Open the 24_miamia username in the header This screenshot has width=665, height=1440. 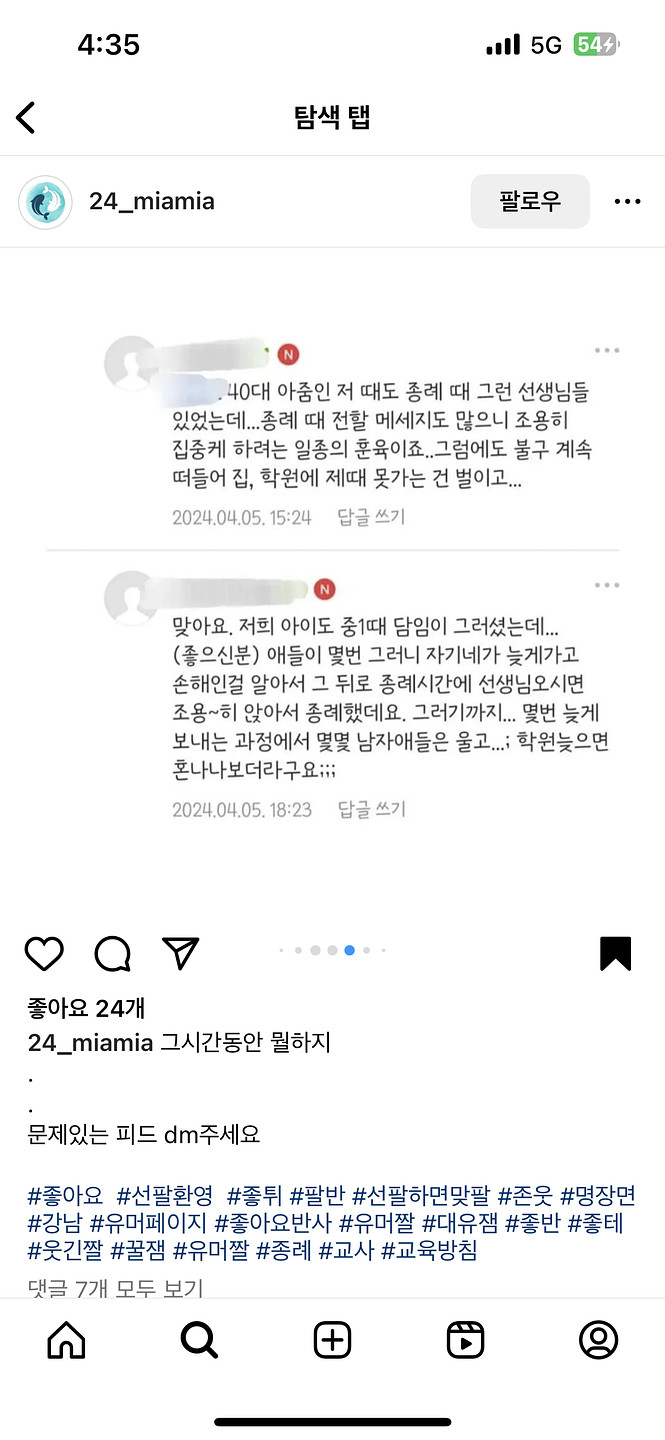click(152, 202)
